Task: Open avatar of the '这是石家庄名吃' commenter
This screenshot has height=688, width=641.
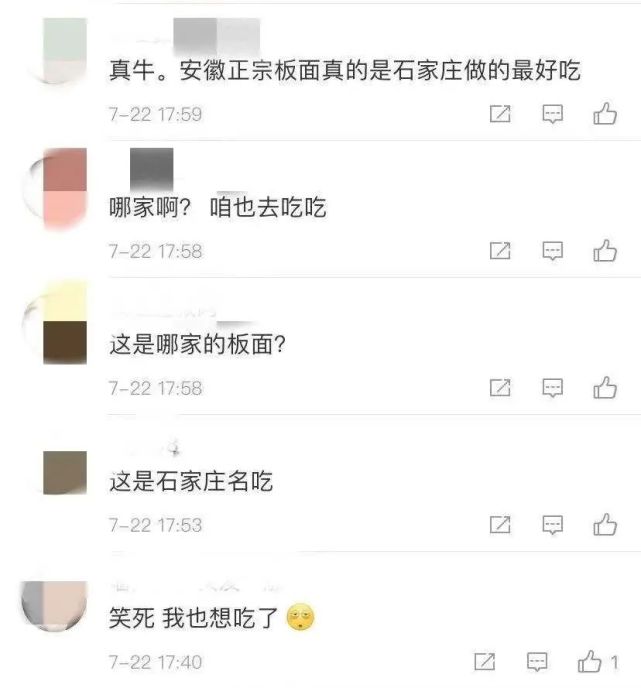Action: tap(65, 472)
